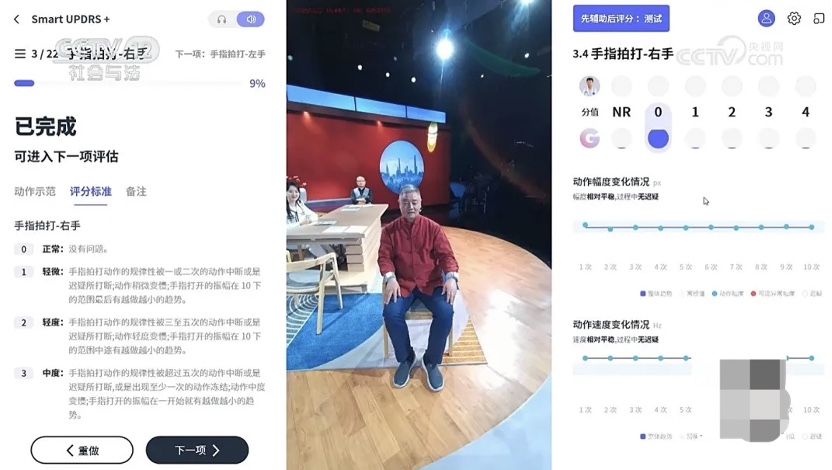The width and height of the screenshot is (832, 470).
Task: Choose score NR in the doctor row
Action: pos(621,87)
